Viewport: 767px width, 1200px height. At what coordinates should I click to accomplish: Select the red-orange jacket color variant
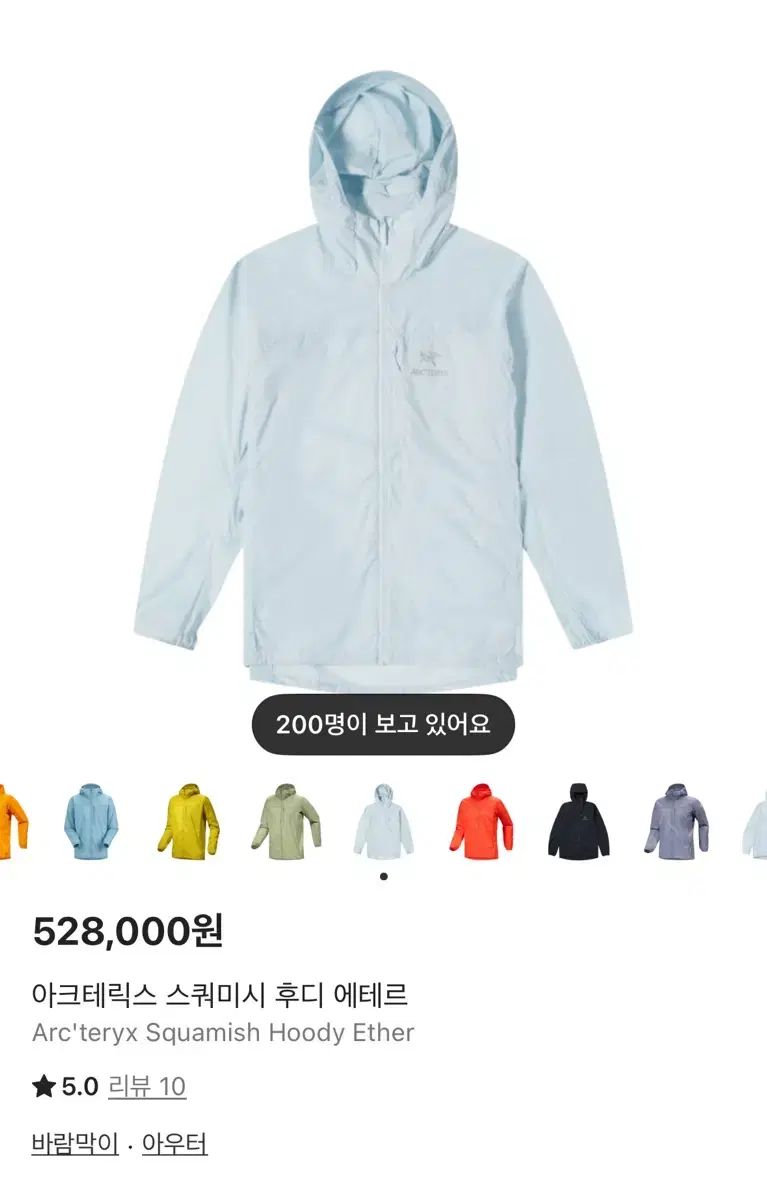(x=481, y=821)
